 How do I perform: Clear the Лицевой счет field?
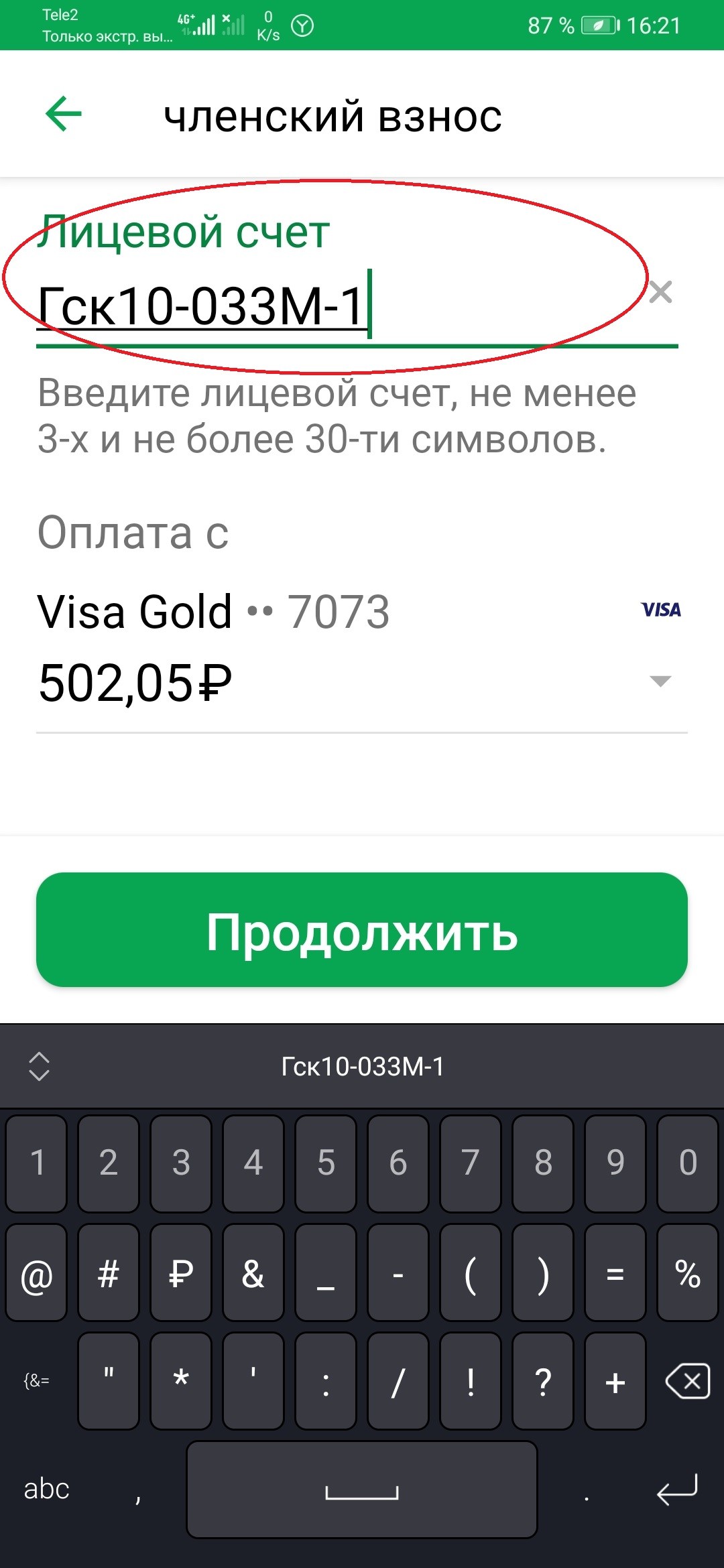[x=660, y=292]
